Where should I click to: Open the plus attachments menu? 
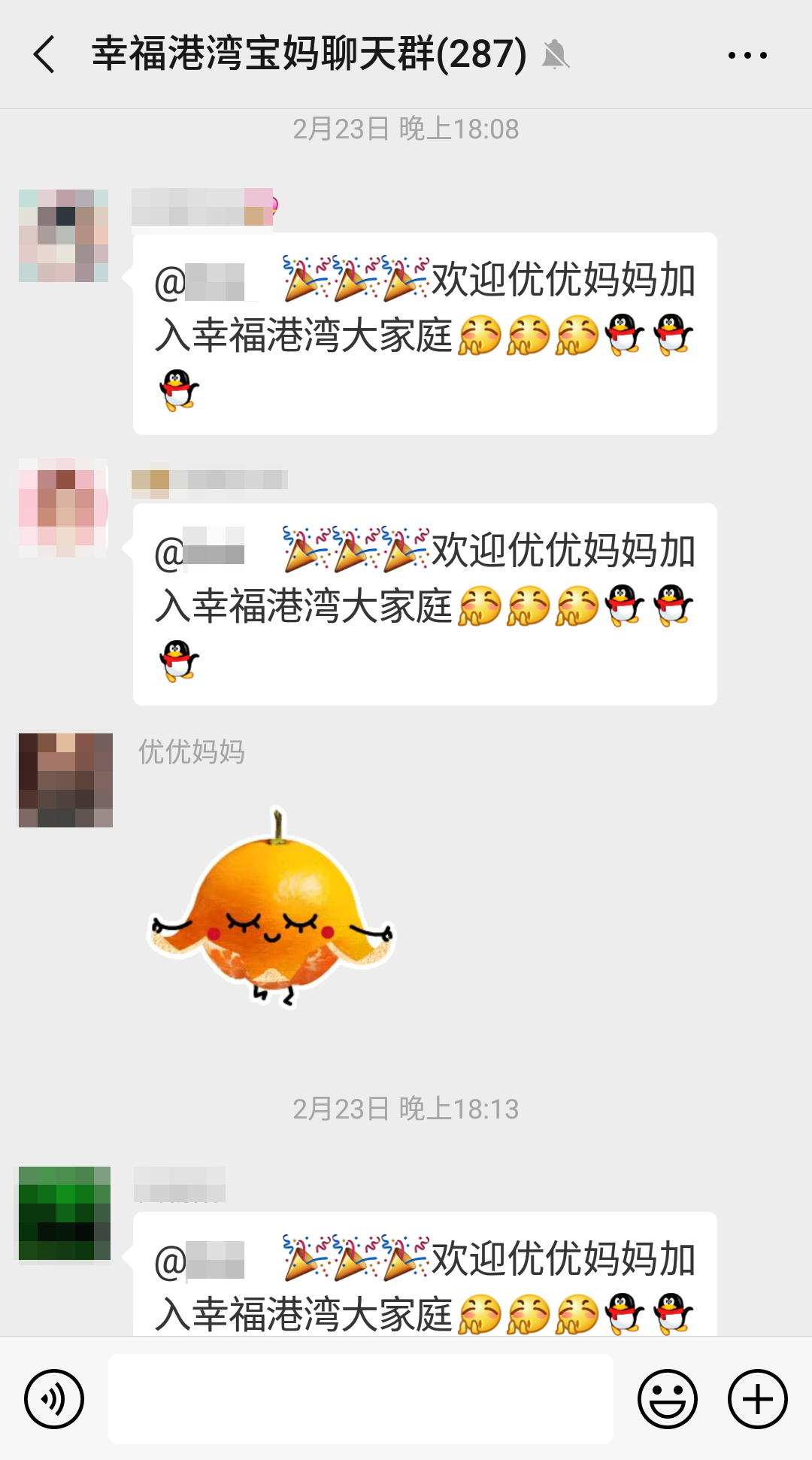click(x=757, y=1398)
